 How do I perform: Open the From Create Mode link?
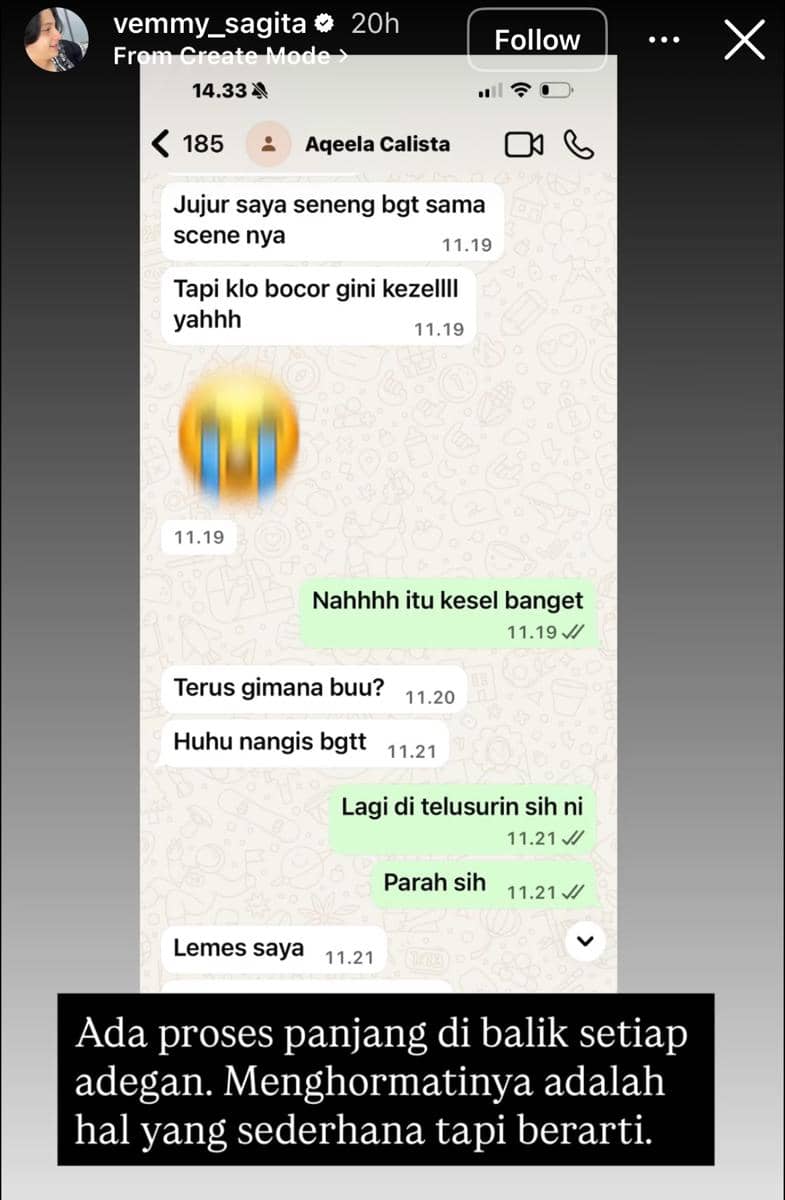click(230, 57)
